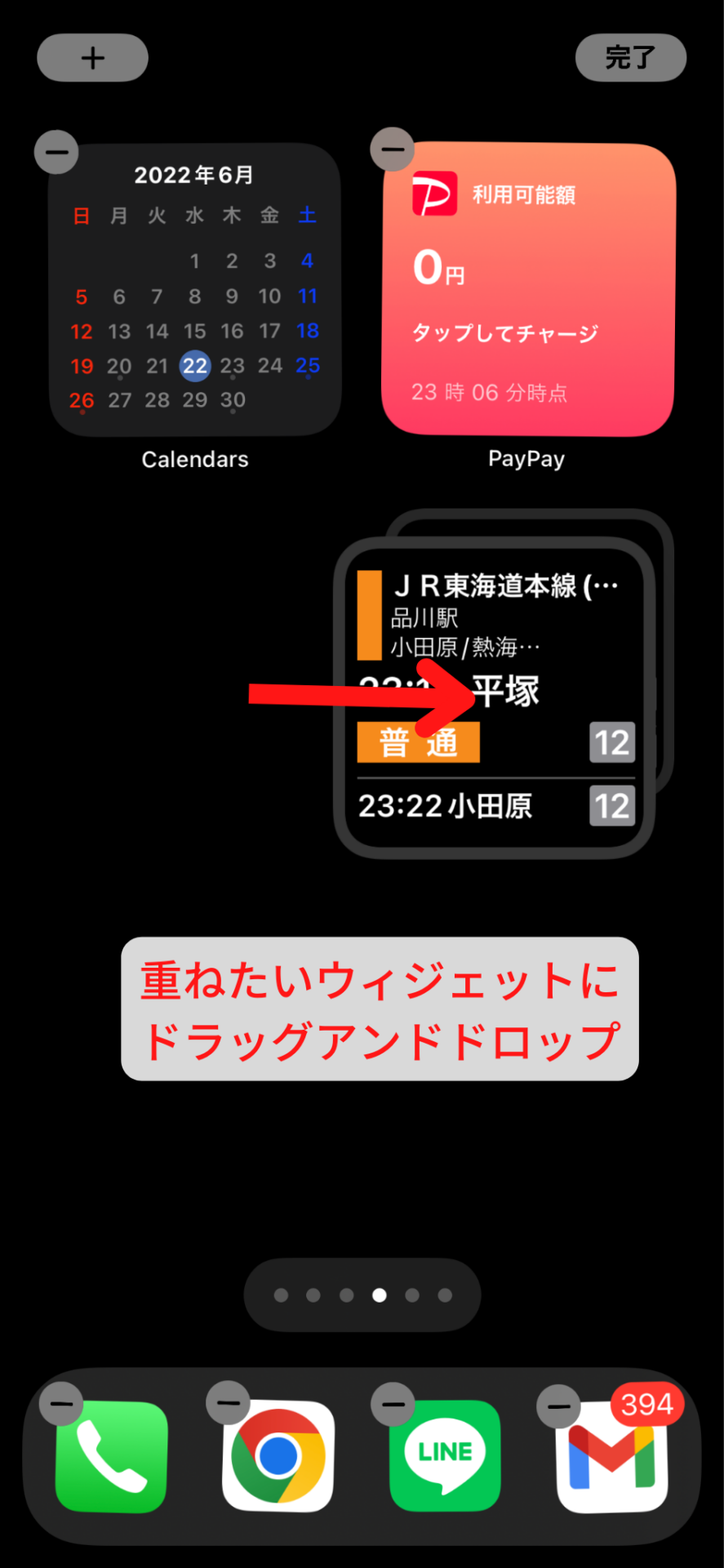Delete the LINE app using its minus badge
The image size is (724, 1568).
point(393,1404)
